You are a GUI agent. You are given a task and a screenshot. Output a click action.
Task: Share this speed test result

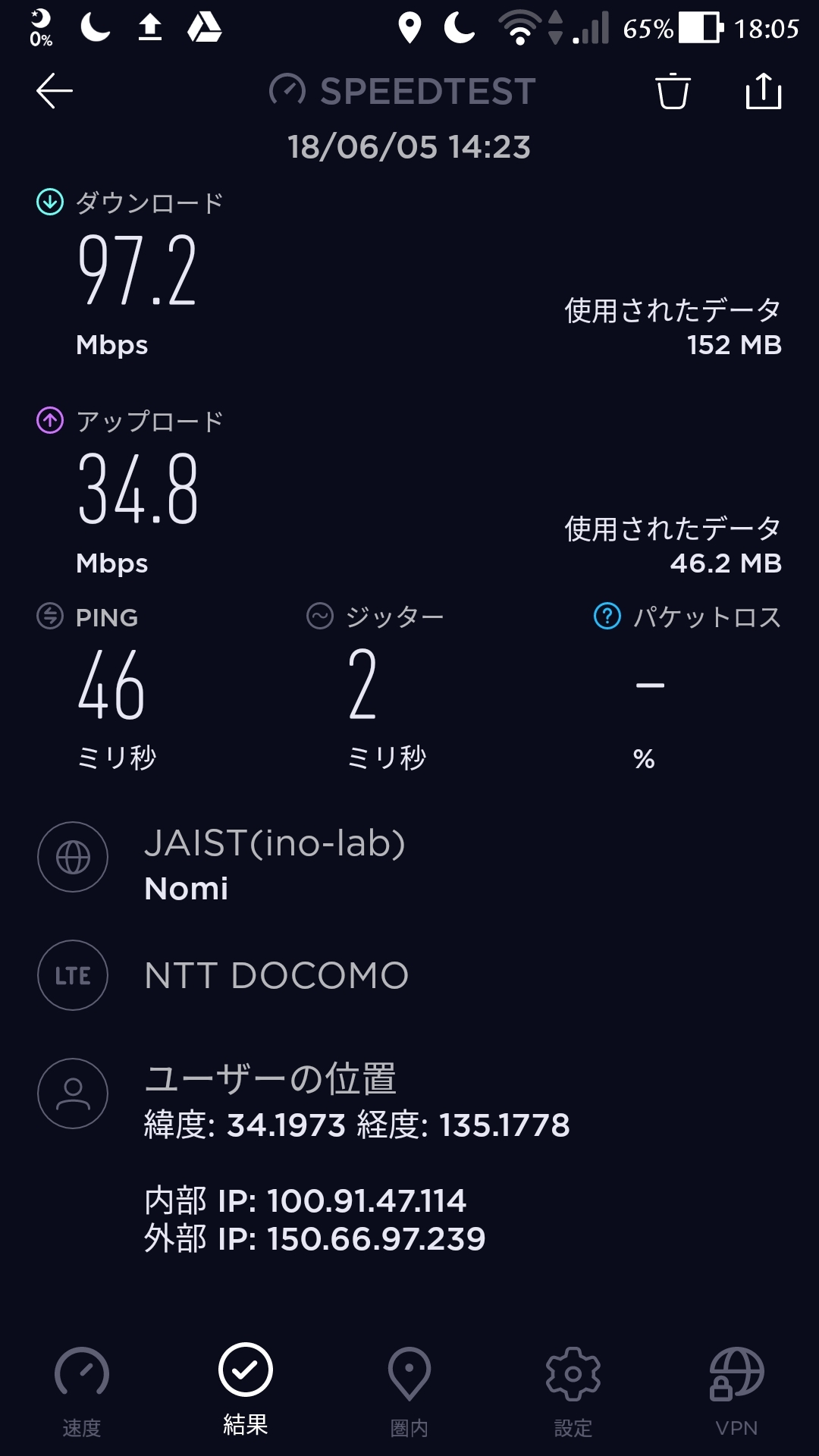pos(763,92)
